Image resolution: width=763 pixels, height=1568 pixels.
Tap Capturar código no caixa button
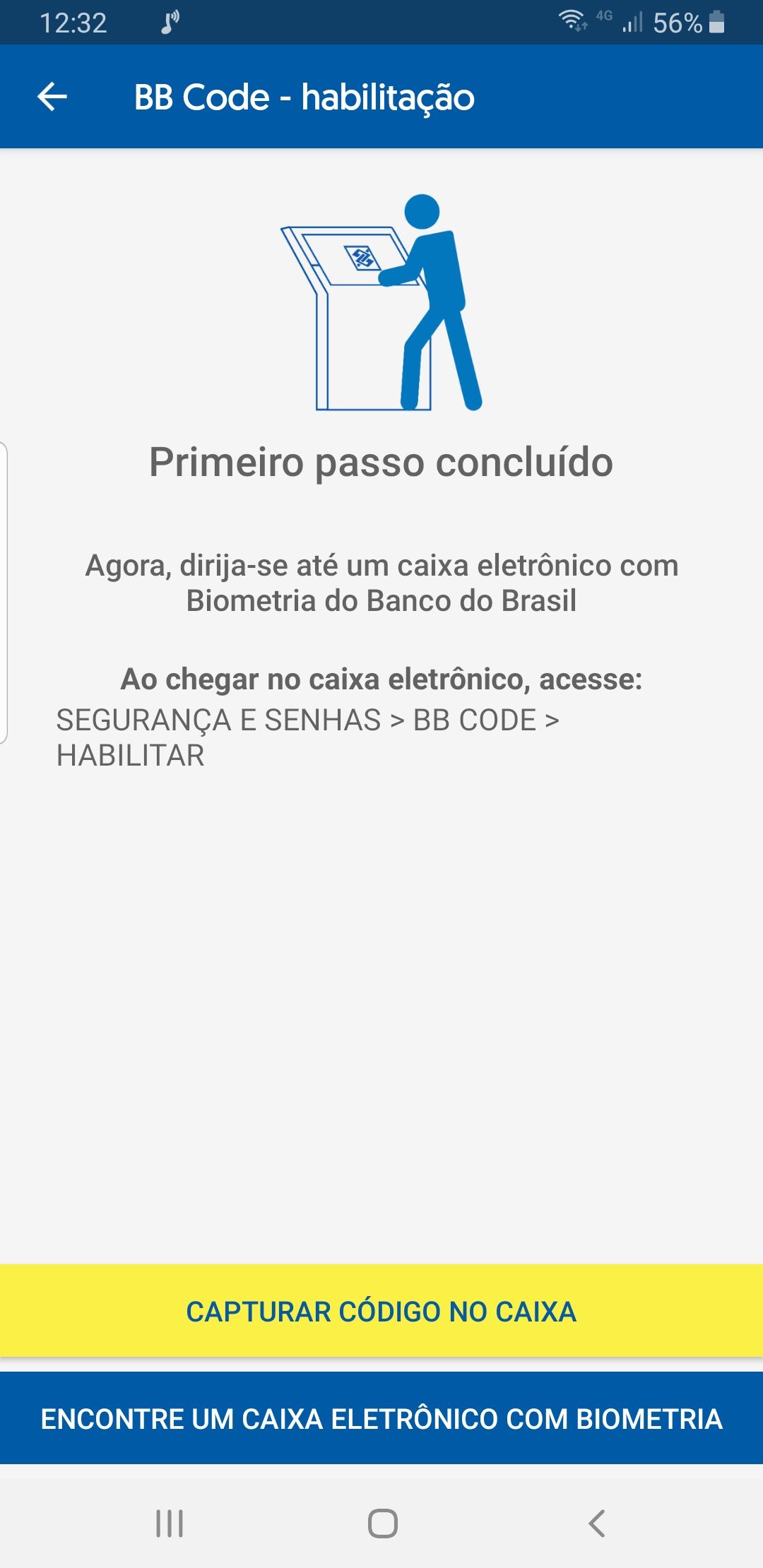[x=381, y=1311]
